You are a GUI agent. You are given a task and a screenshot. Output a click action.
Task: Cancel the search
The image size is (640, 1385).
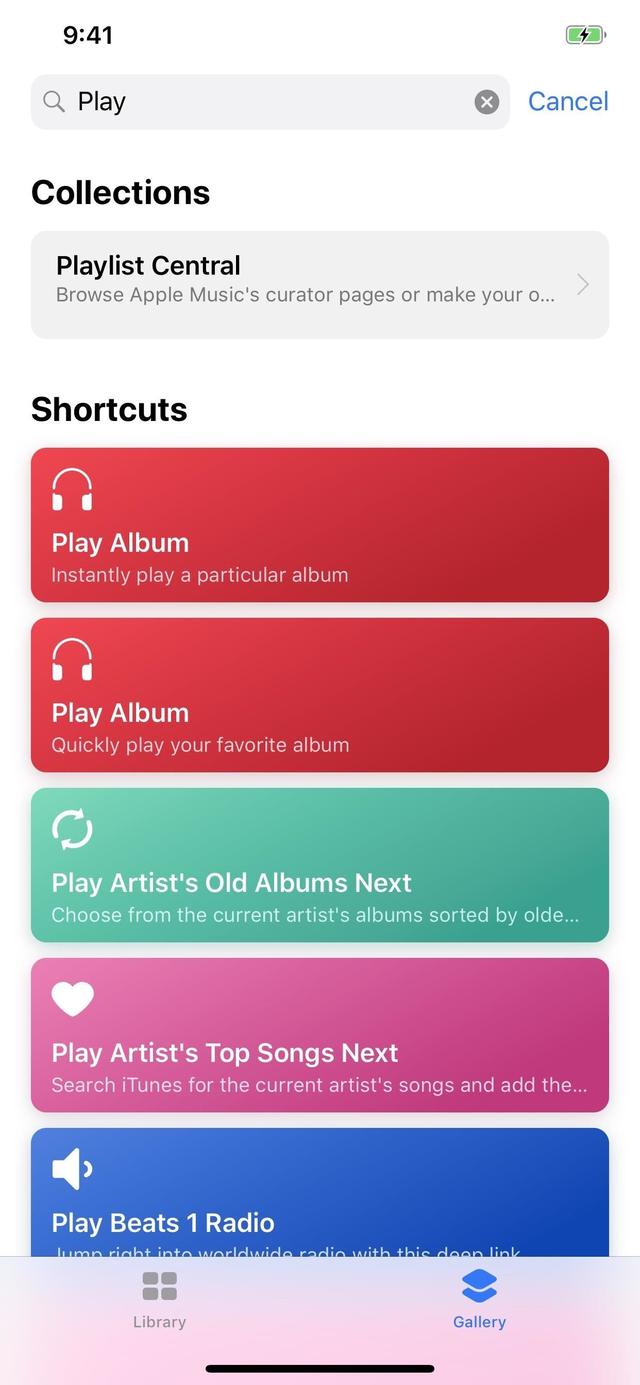click(567, 102)
